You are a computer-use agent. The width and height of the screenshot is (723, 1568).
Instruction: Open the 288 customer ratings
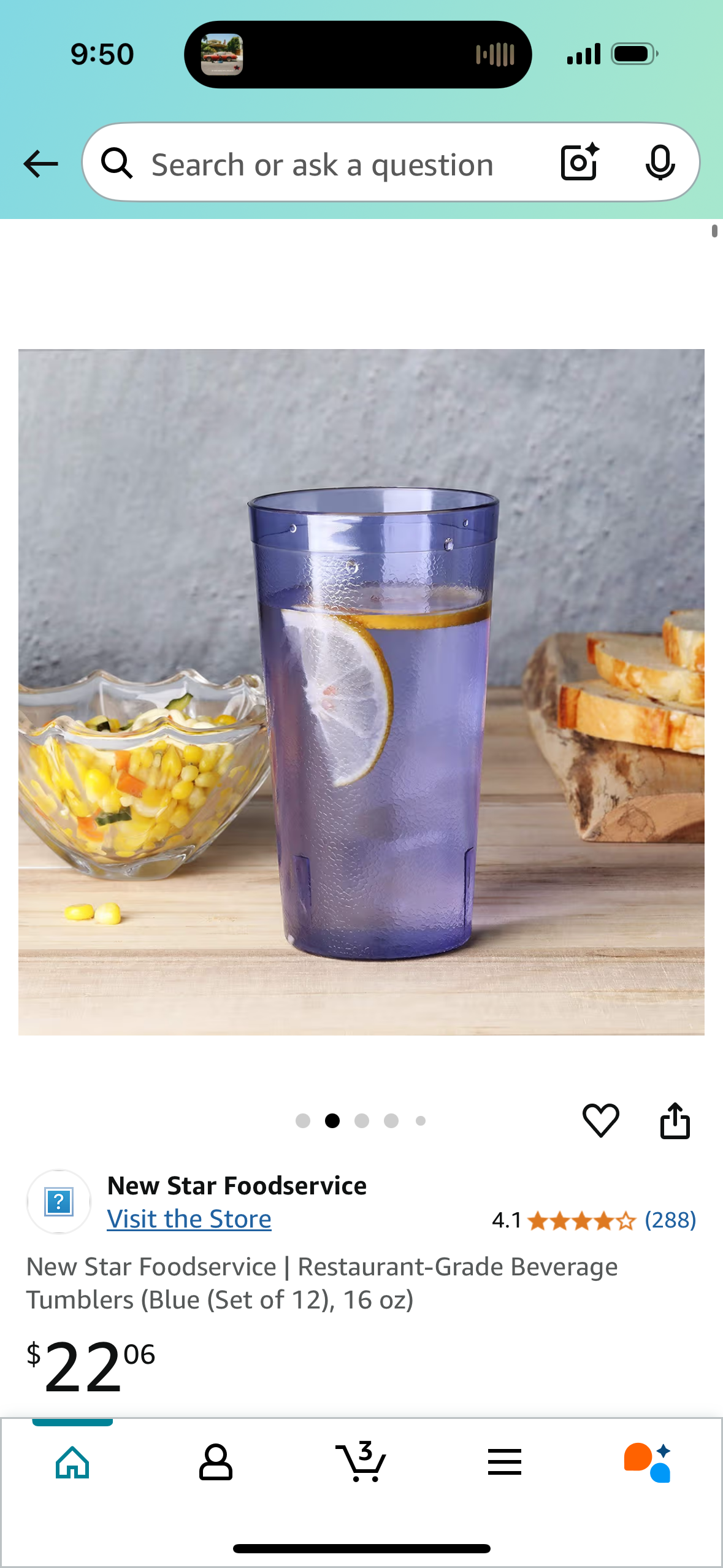click(670, 1220)
